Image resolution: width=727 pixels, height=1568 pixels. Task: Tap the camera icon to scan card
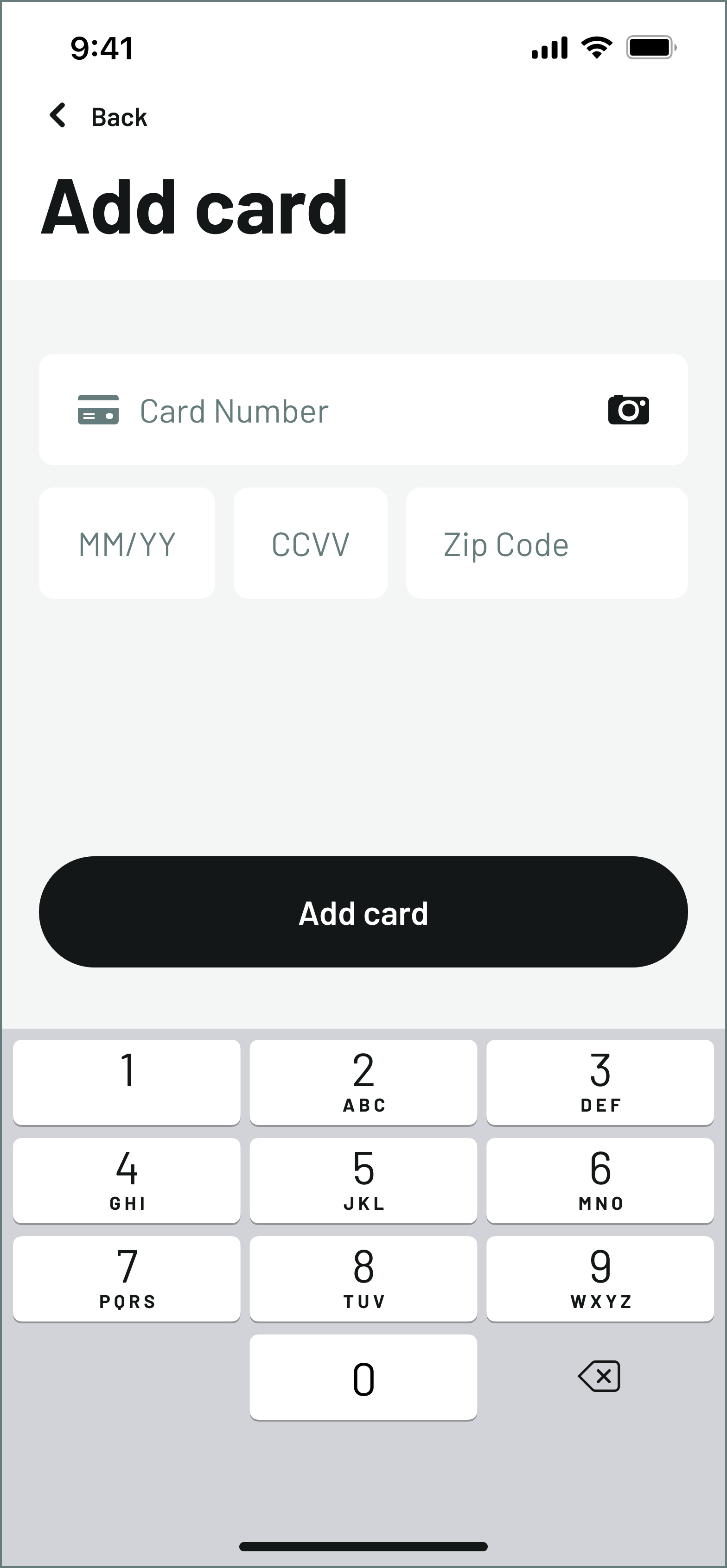[629, 410]
